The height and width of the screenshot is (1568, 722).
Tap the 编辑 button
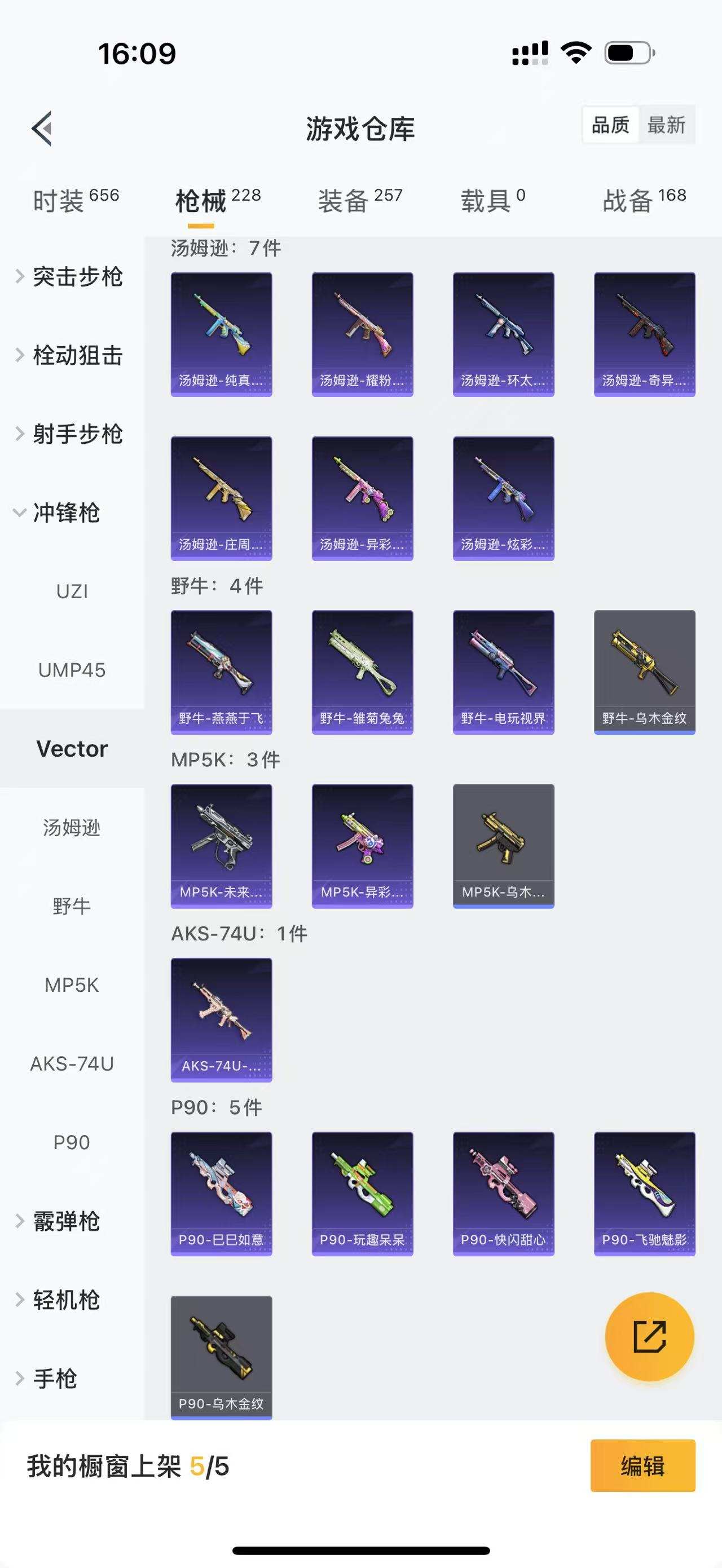[642, 1465]
